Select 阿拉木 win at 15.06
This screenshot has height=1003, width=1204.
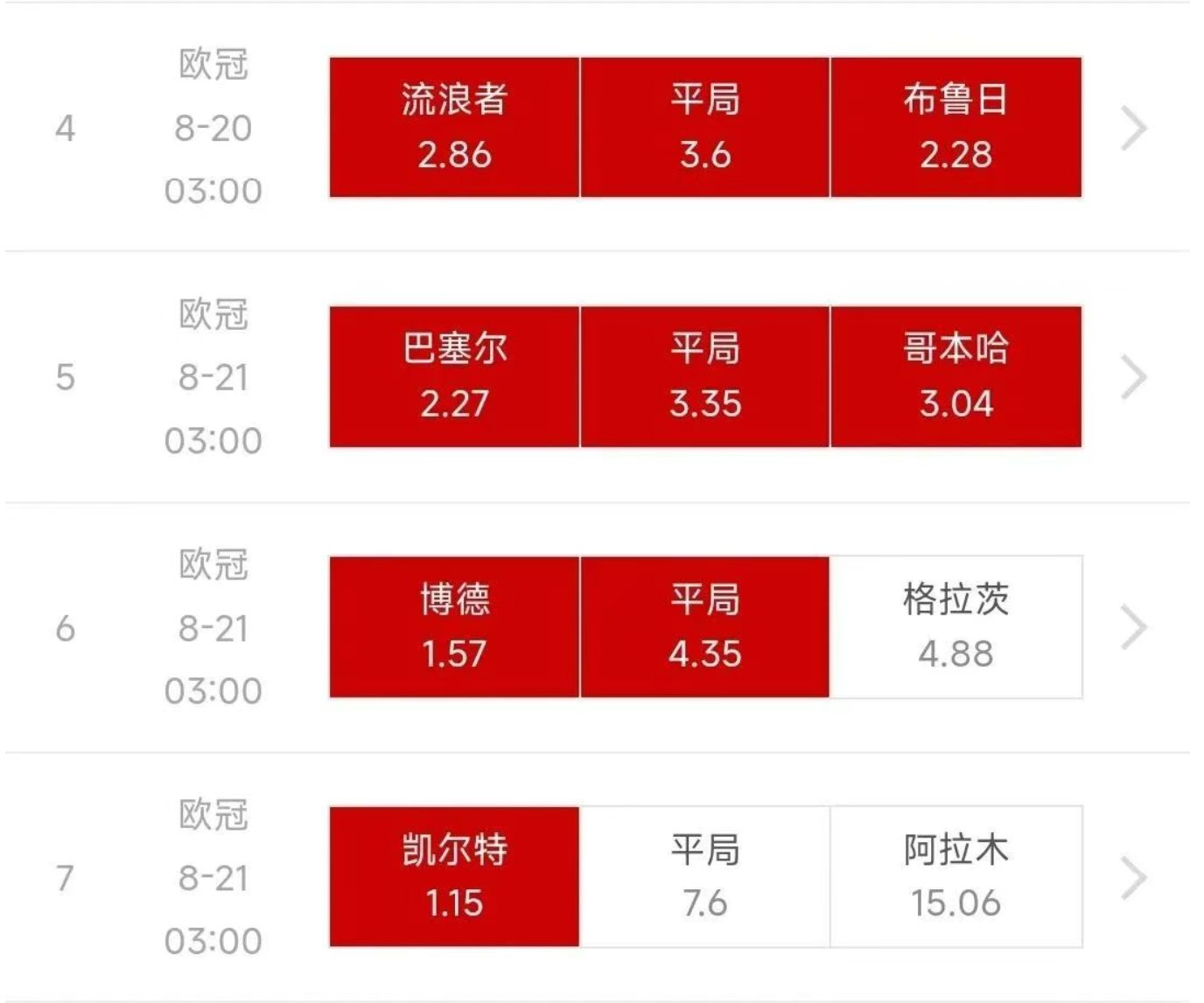(x=955, y=877)
